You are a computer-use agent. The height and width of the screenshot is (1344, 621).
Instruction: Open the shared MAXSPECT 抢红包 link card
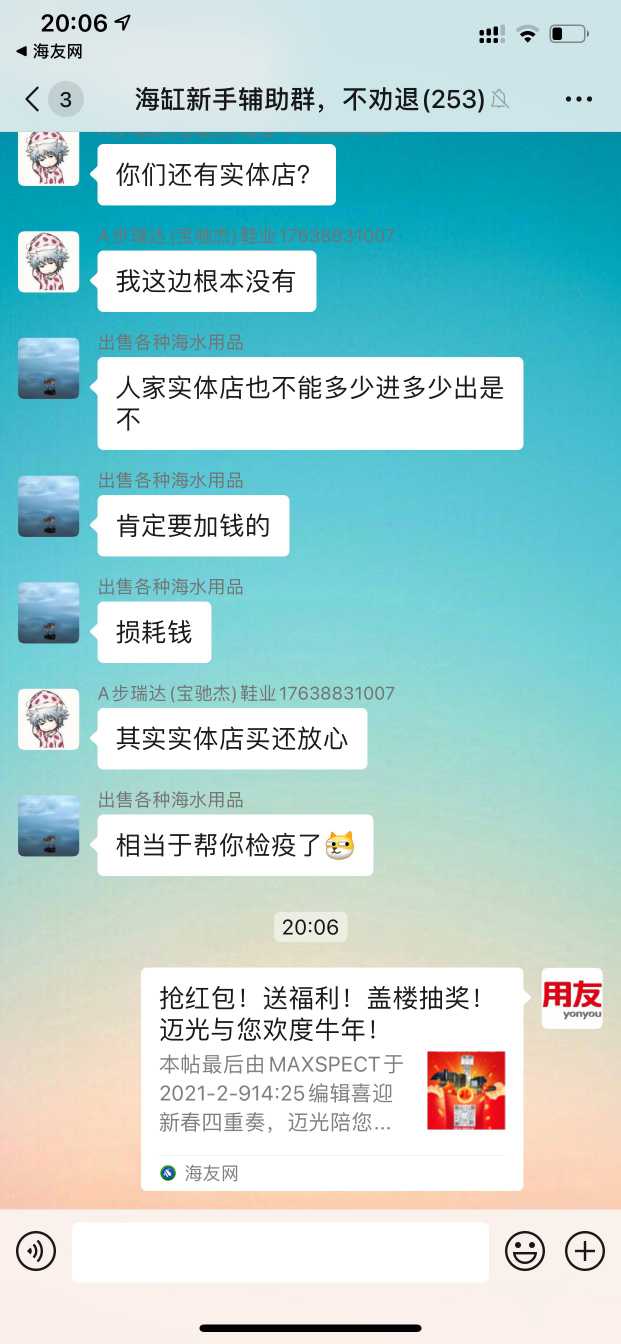pos(331,1078)
